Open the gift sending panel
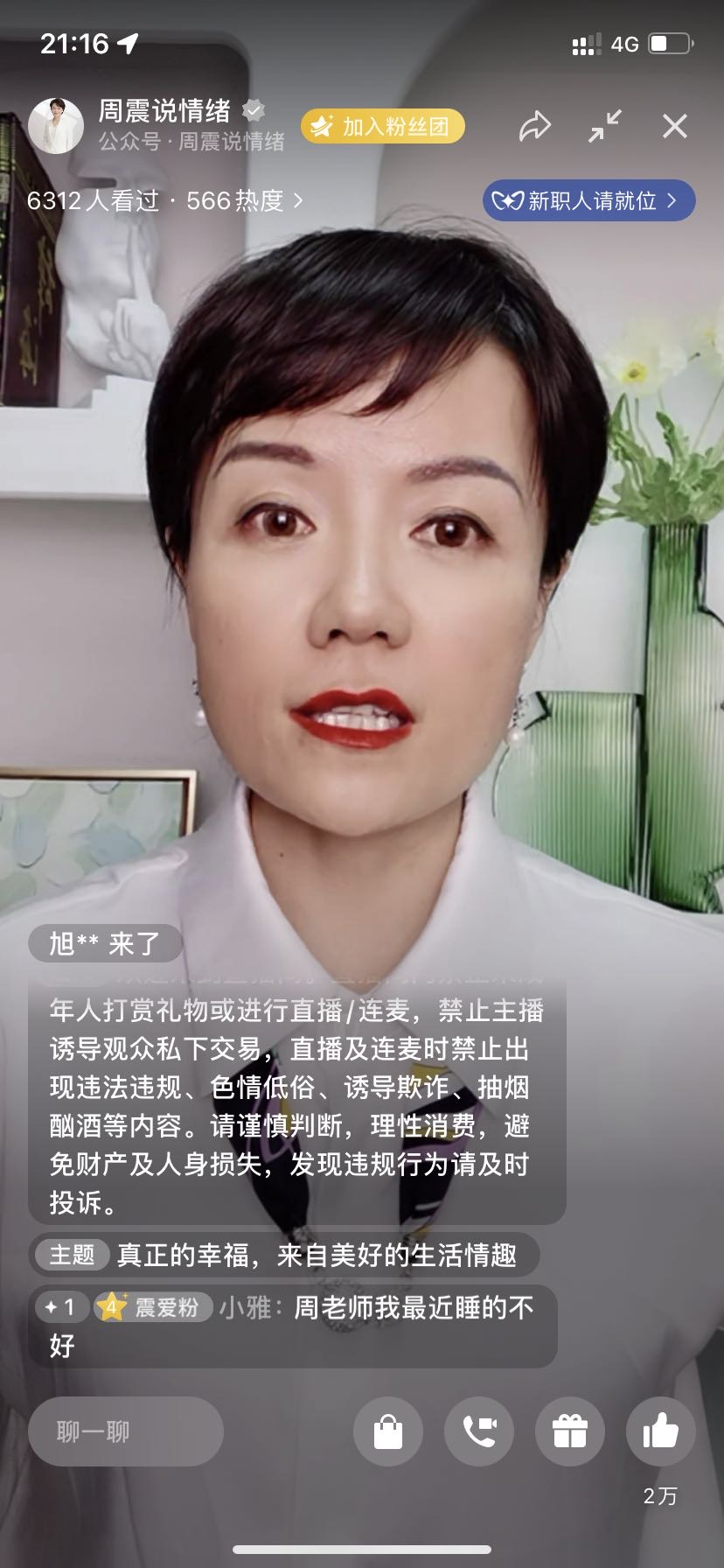Image resolution: width=724 pixels, height=1568 pixels. (x=569, y=1431)
